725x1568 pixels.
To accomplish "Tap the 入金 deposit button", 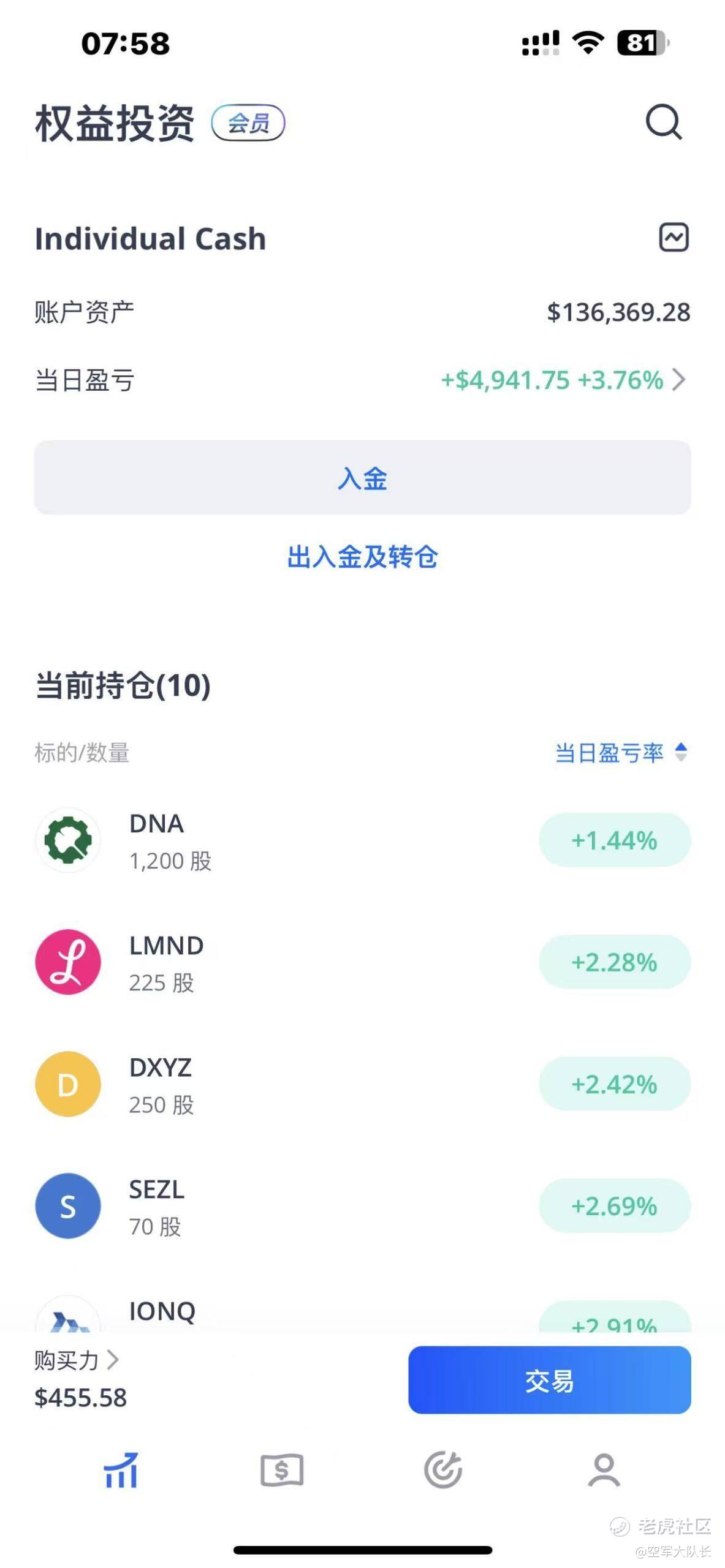I will pyautogui.click(x=362, y=478).
